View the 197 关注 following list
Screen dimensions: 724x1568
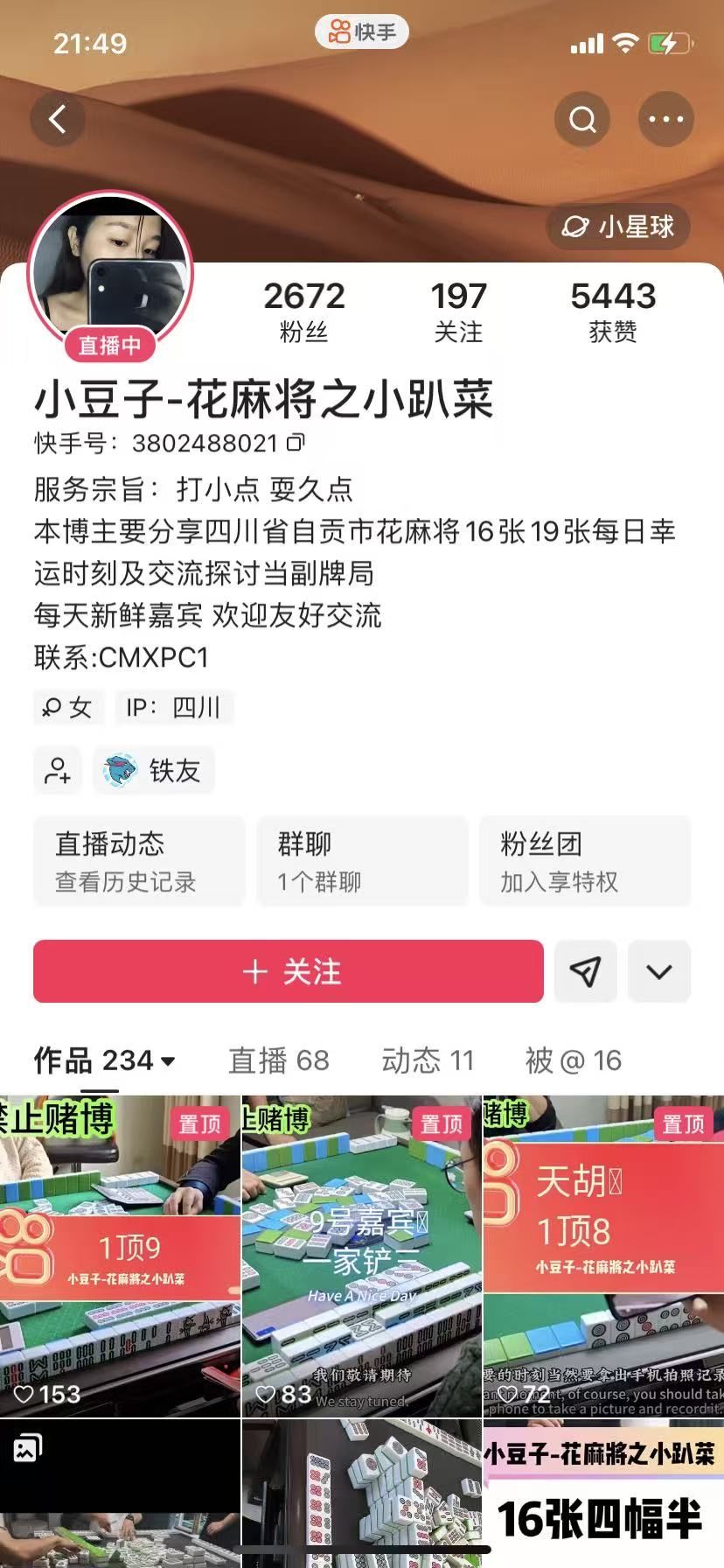coord(458,311)
